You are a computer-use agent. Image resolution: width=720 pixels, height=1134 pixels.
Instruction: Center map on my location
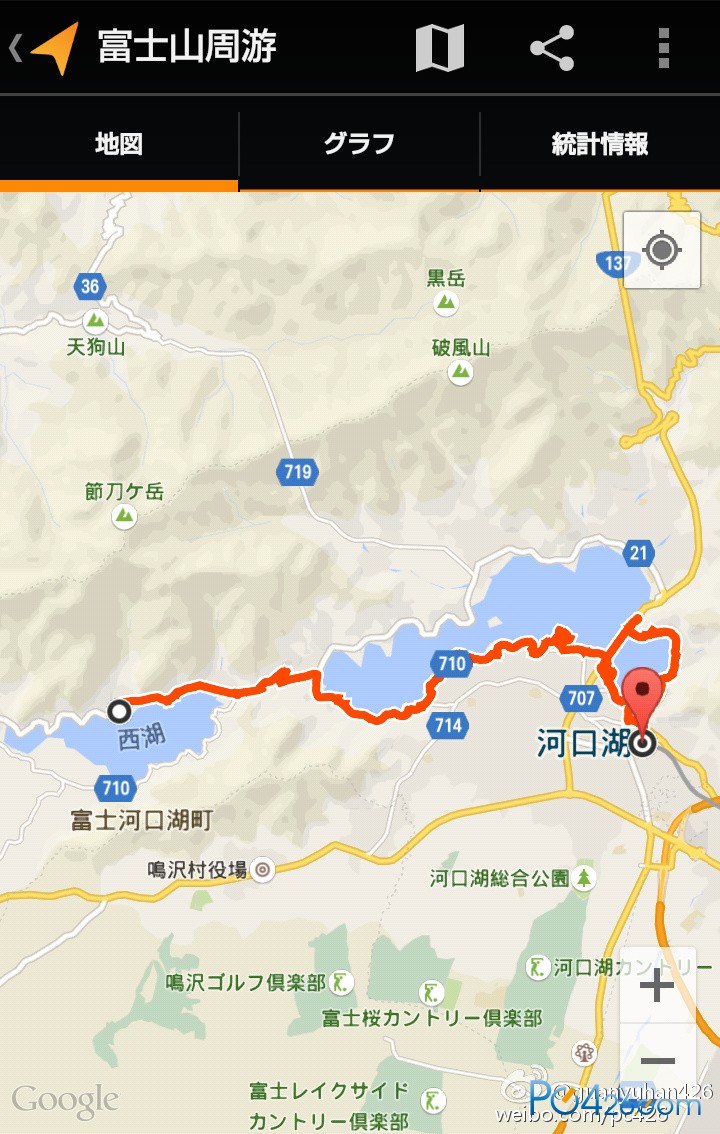pos(661,249)
